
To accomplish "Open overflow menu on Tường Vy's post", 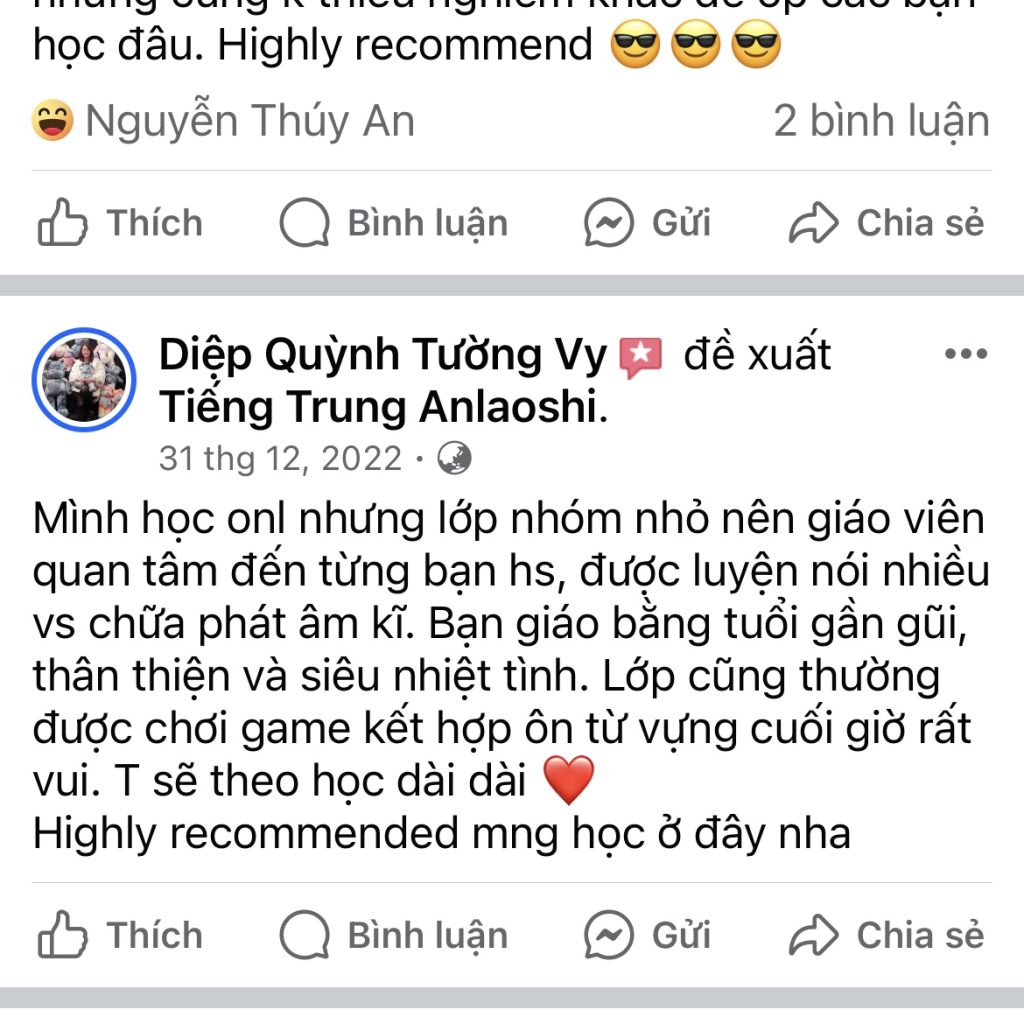I will pos(965,355).
